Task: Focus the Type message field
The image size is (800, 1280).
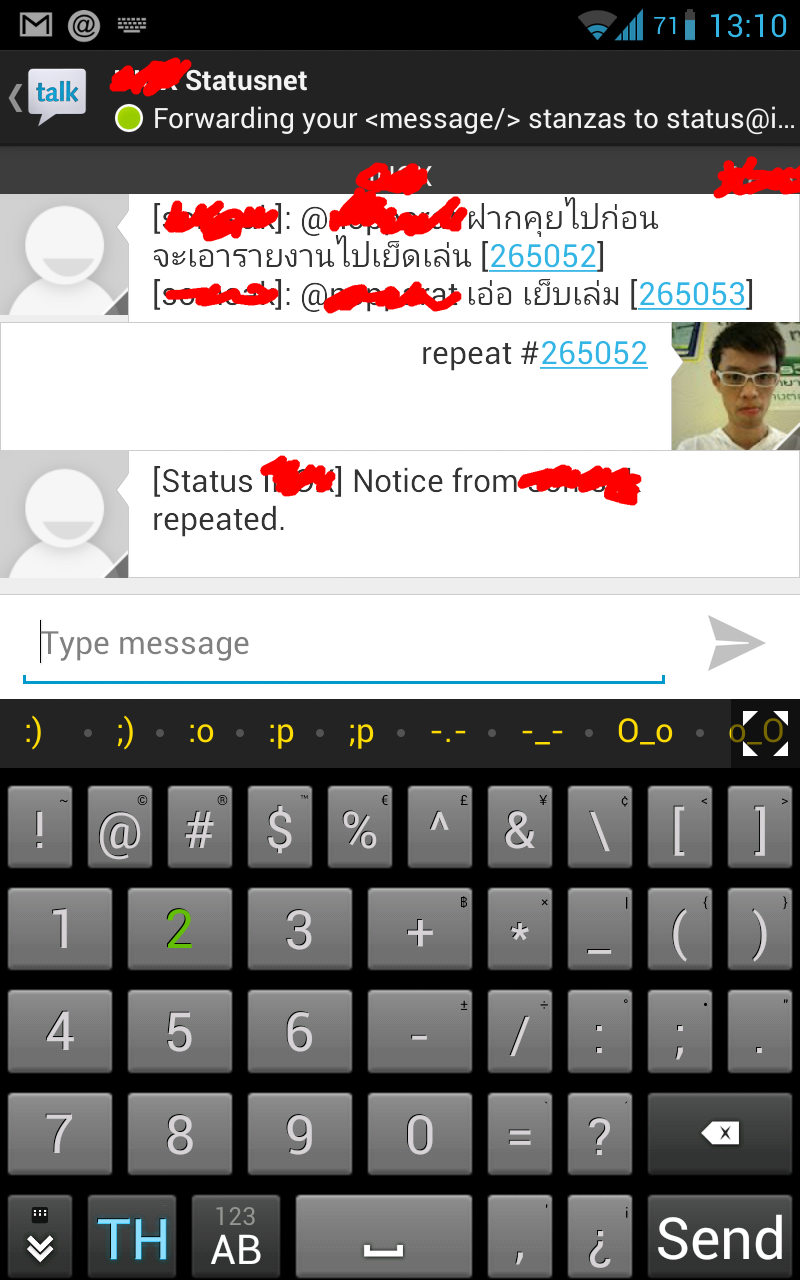Action: [x=343, y=644]
